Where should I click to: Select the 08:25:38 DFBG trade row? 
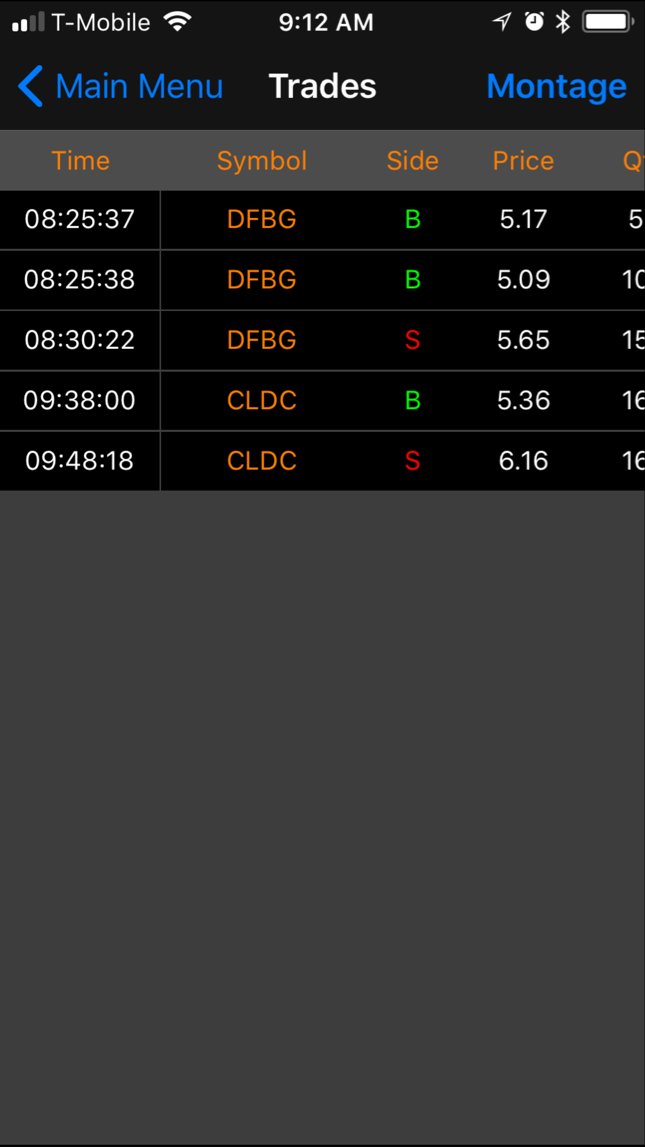click(x=322, y=279)
